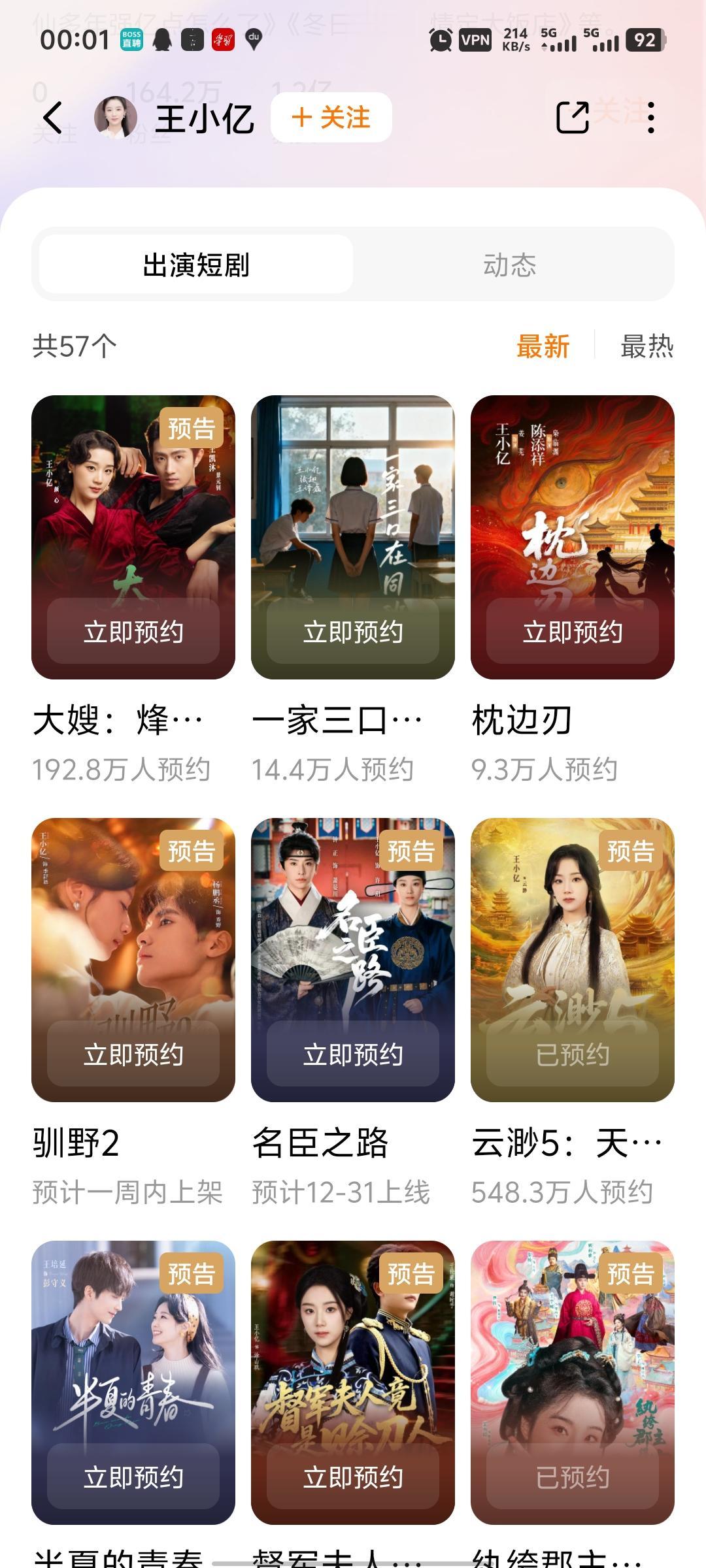
Task: Tap 已预约 on 云渺5 card
Action: [573, 1054]
